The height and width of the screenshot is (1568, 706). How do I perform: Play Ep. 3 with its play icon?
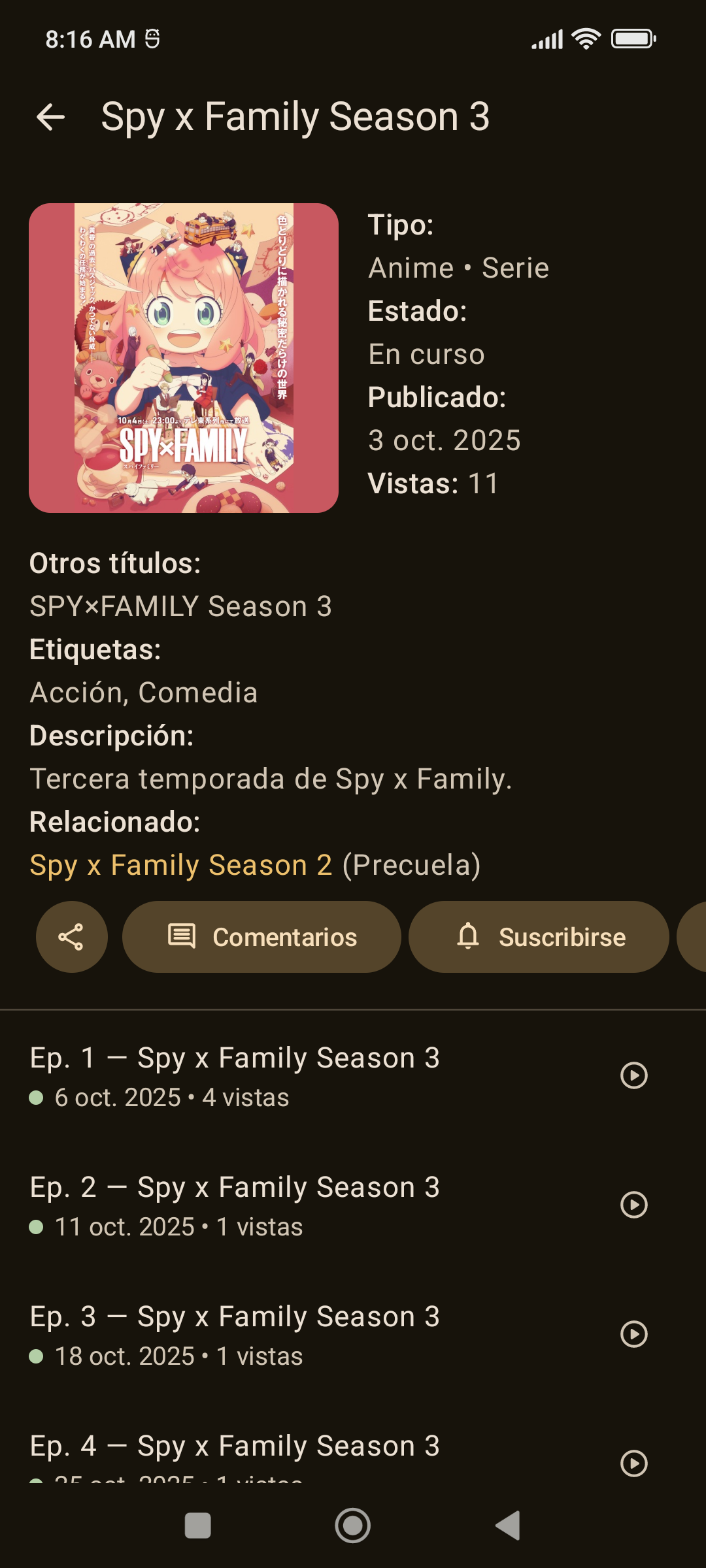[x=633, y=1334]
